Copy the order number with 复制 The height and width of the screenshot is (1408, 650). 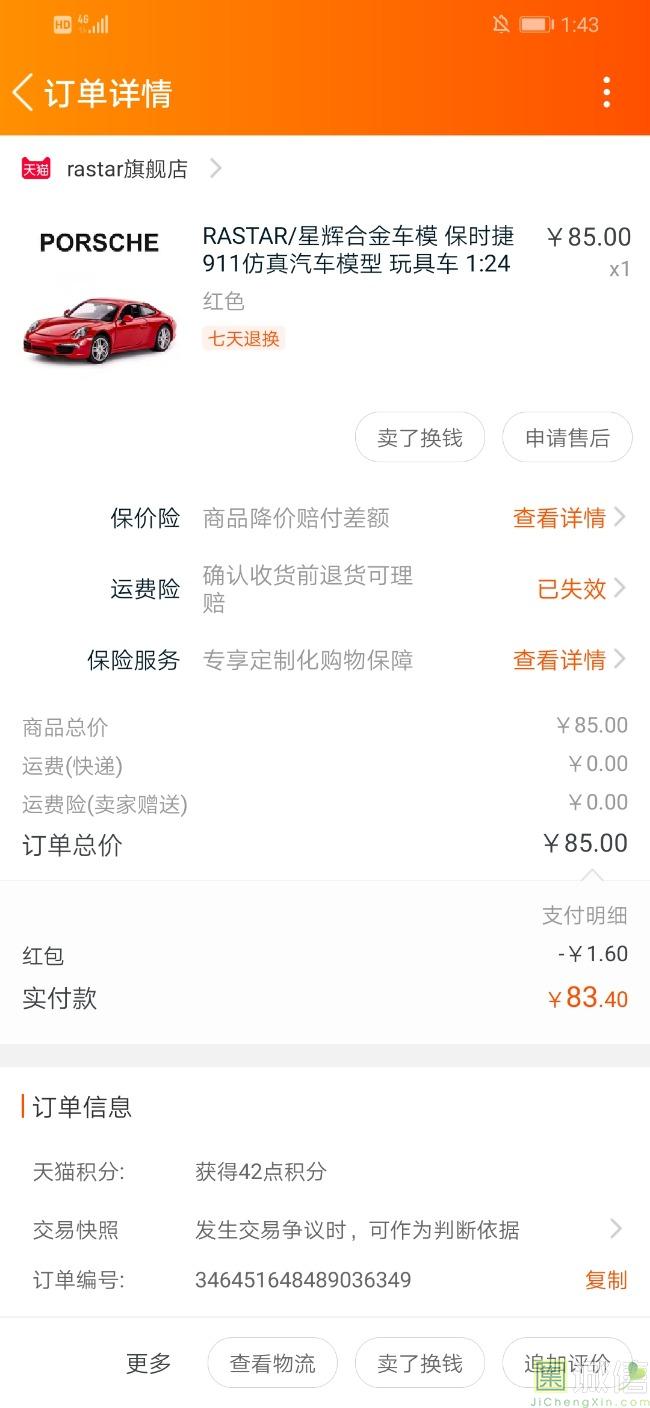tap(606, 1280)
